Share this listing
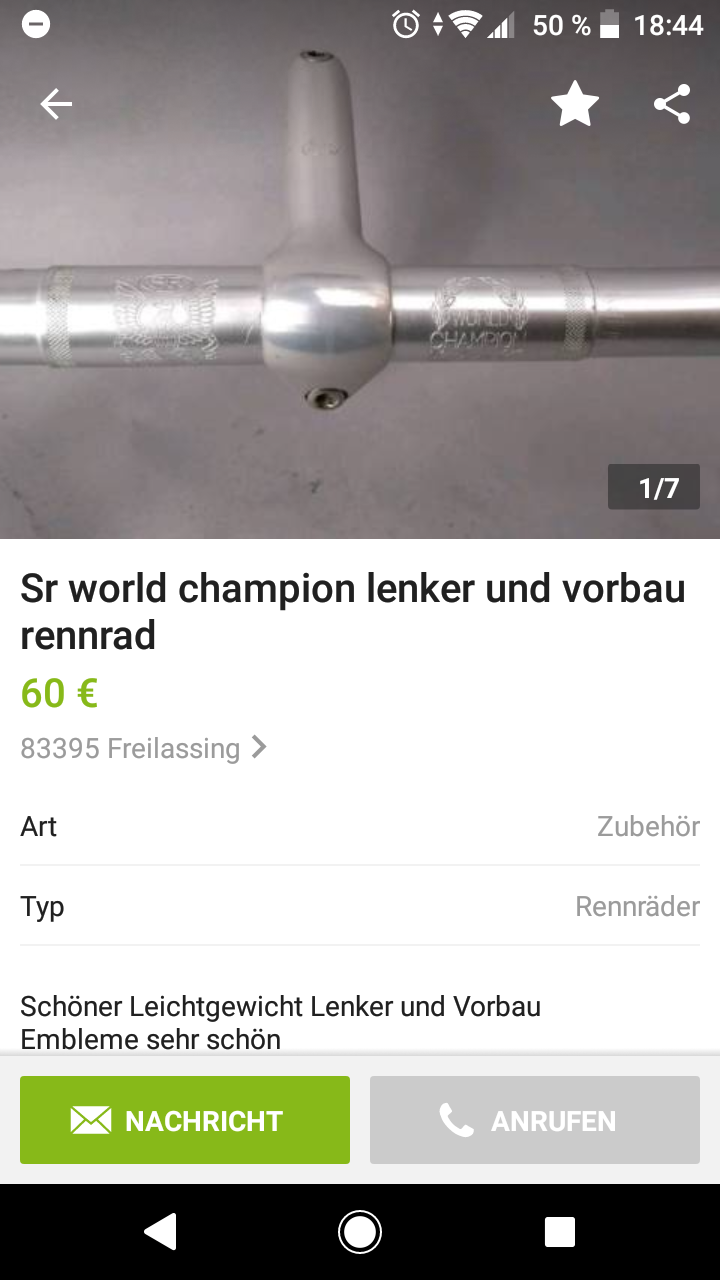This screenshot has height=1280, width=720. tap(672, 104)
